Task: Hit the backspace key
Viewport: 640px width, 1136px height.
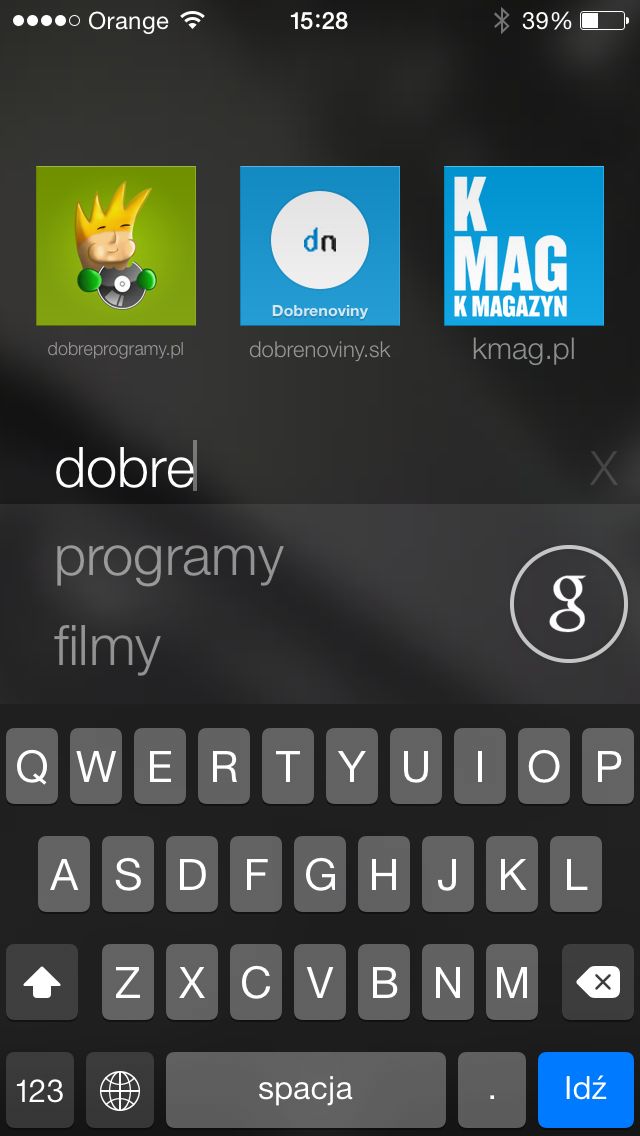Action: point(598,983)
